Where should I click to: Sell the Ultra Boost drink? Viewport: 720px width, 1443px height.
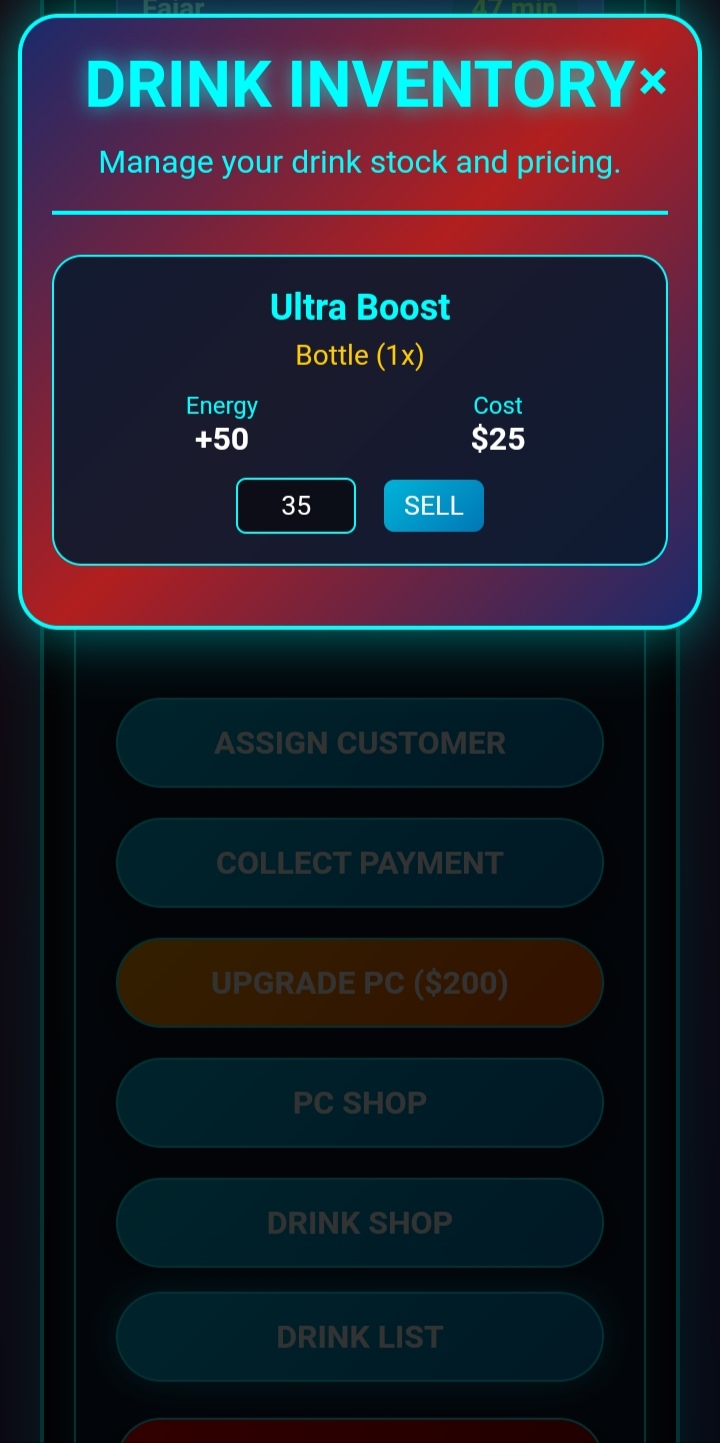tap(434, 506)
